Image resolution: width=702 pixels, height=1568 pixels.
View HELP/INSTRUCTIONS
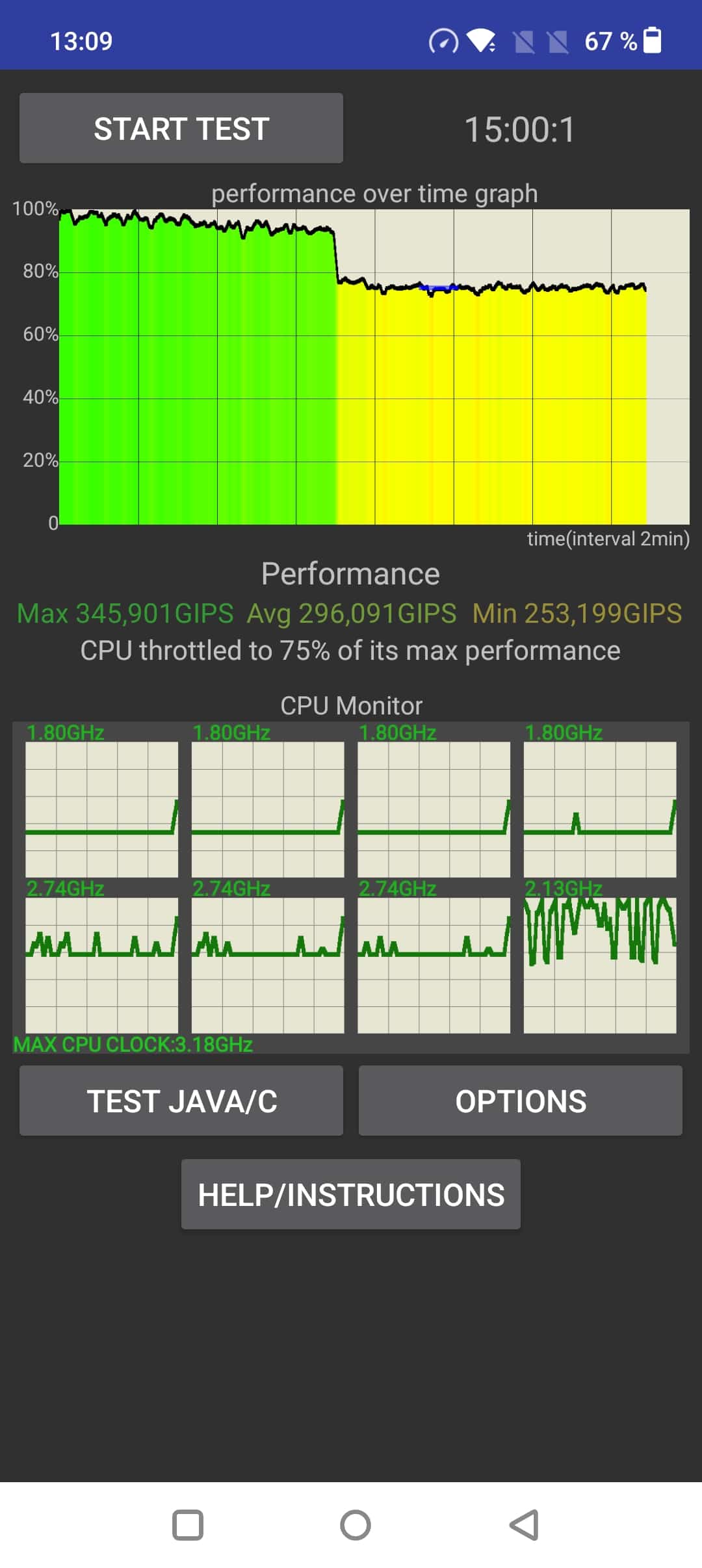pos(351,1194)
